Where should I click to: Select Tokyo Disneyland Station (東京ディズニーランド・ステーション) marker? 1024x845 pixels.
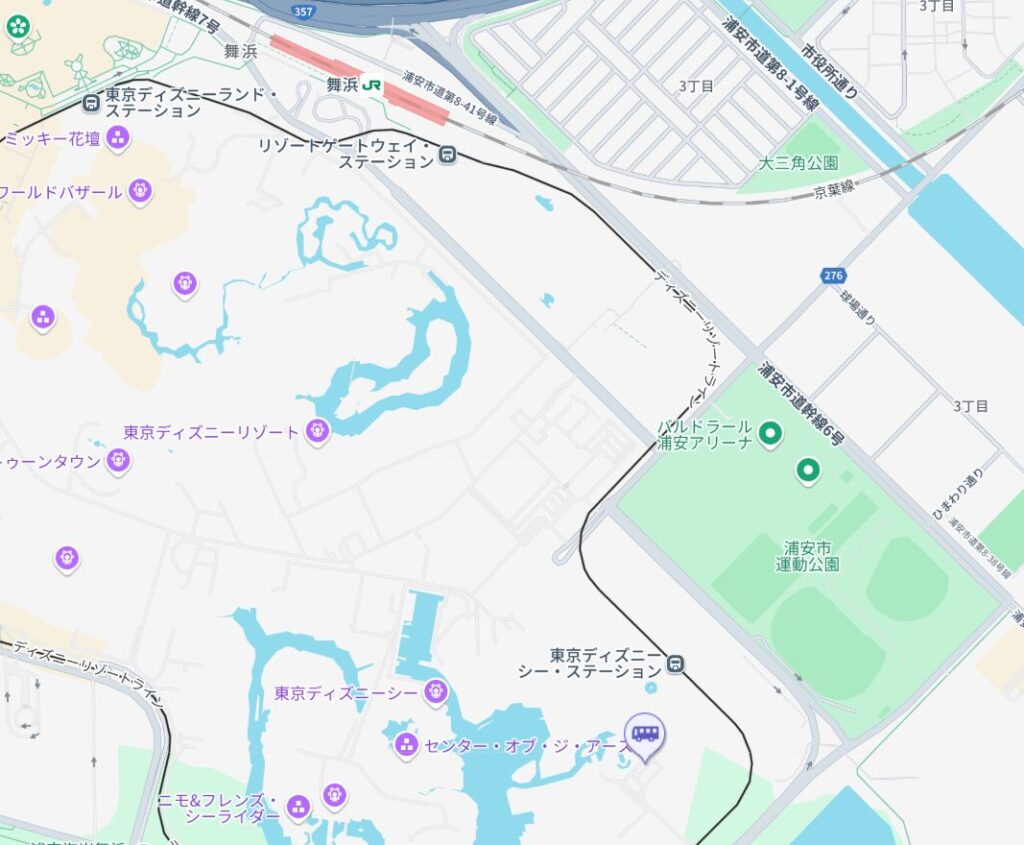click(92, 102)
